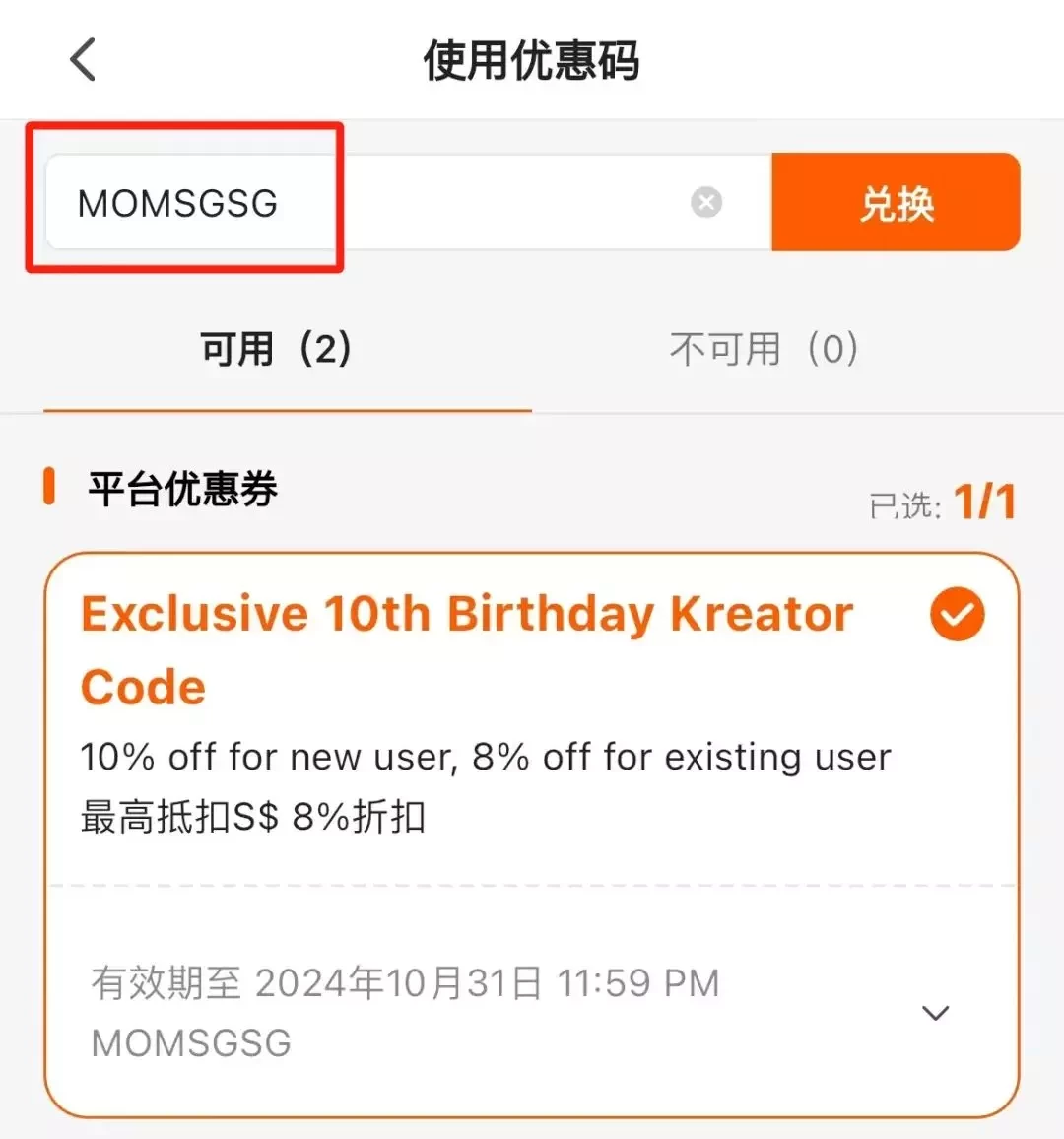Tap the orange 兑换 redeem button

[x=895, y=203]
